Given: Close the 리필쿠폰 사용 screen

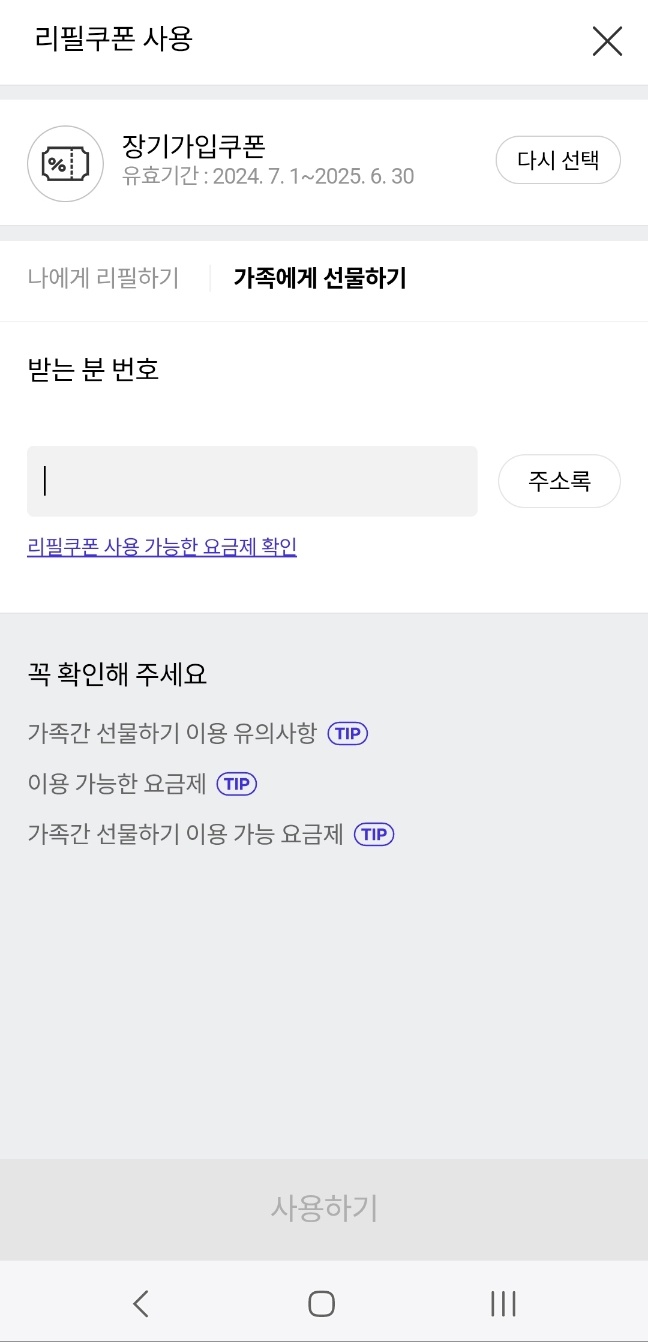Looking at the screenshot, I should (607, 41).
